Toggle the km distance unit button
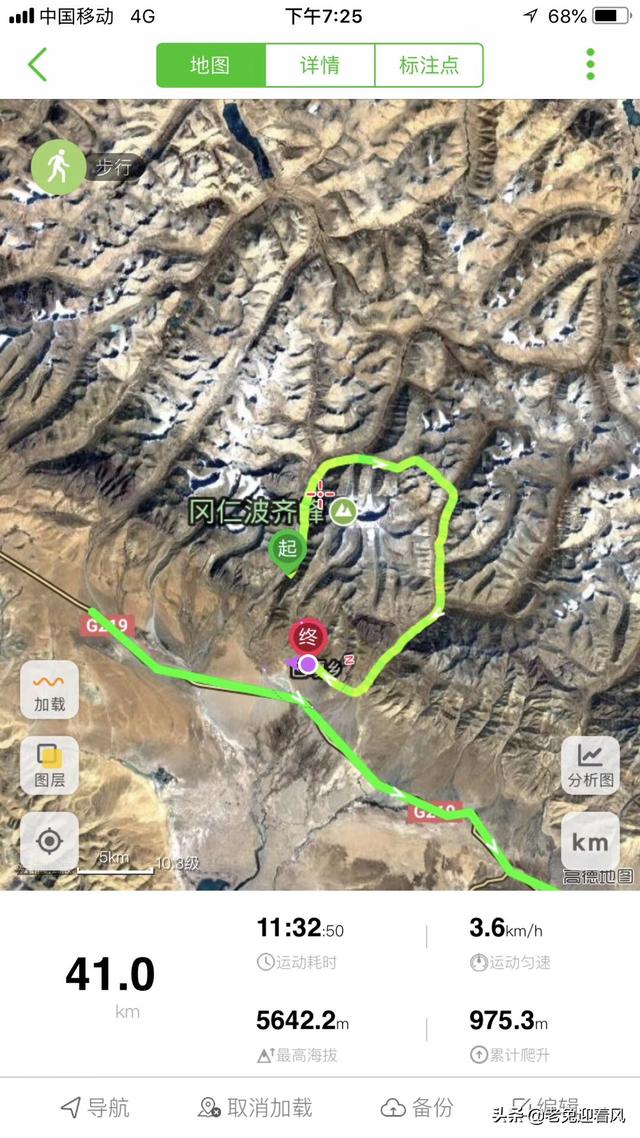 click(590, 841)
